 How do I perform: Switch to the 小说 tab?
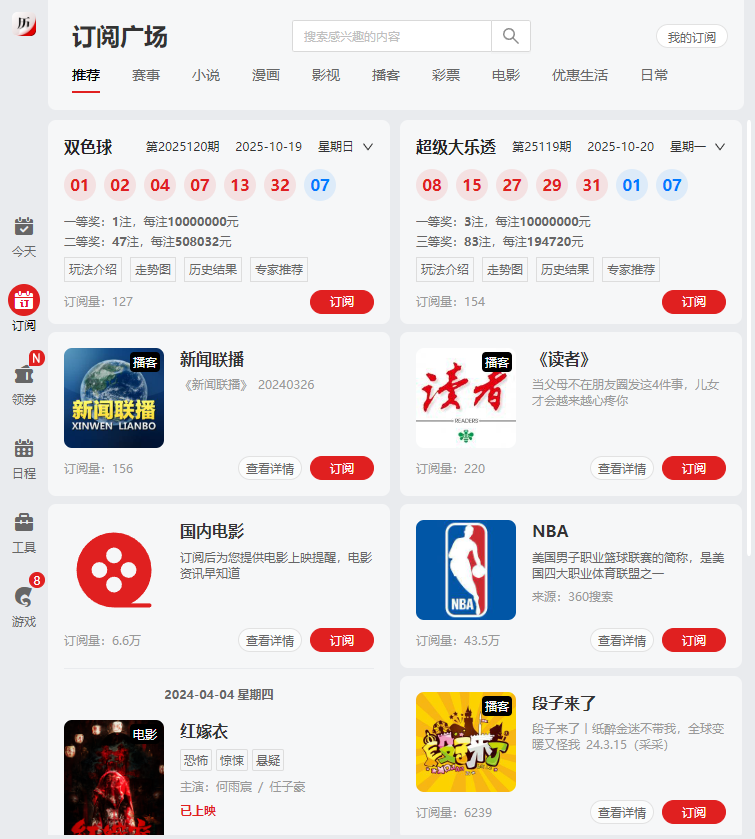(x=206, y=75)
